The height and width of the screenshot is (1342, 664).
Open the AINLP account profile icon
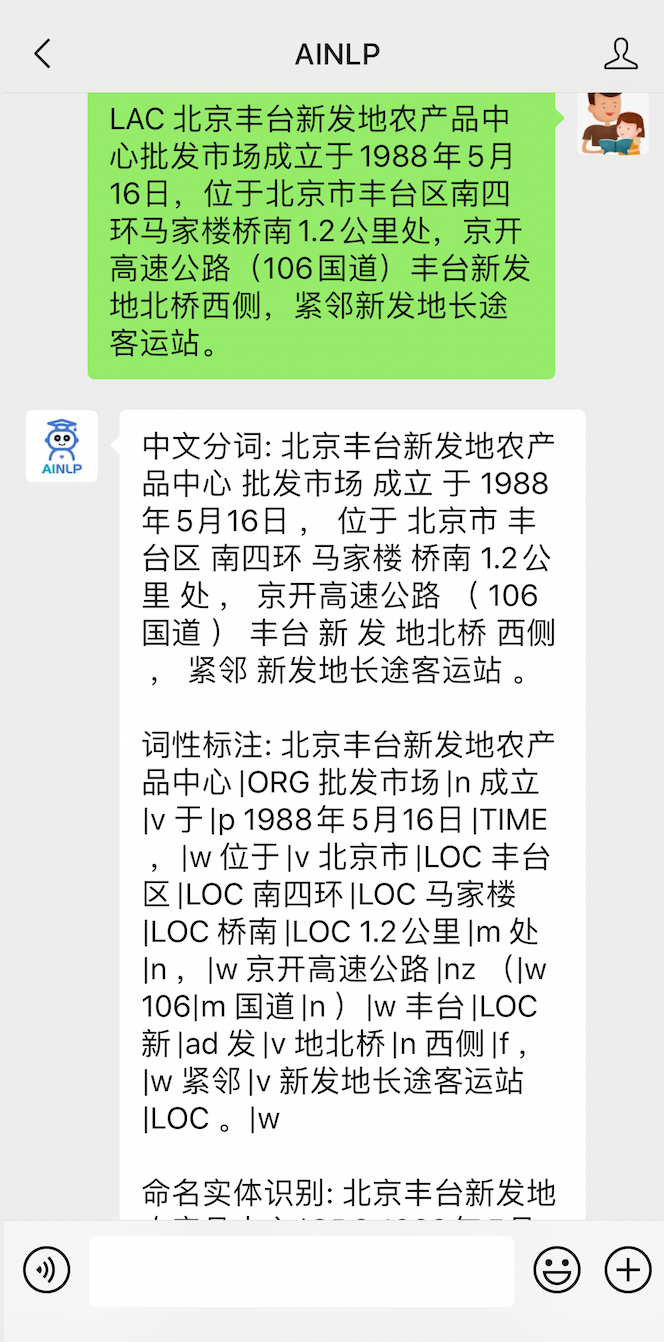[x=621, y=54]
